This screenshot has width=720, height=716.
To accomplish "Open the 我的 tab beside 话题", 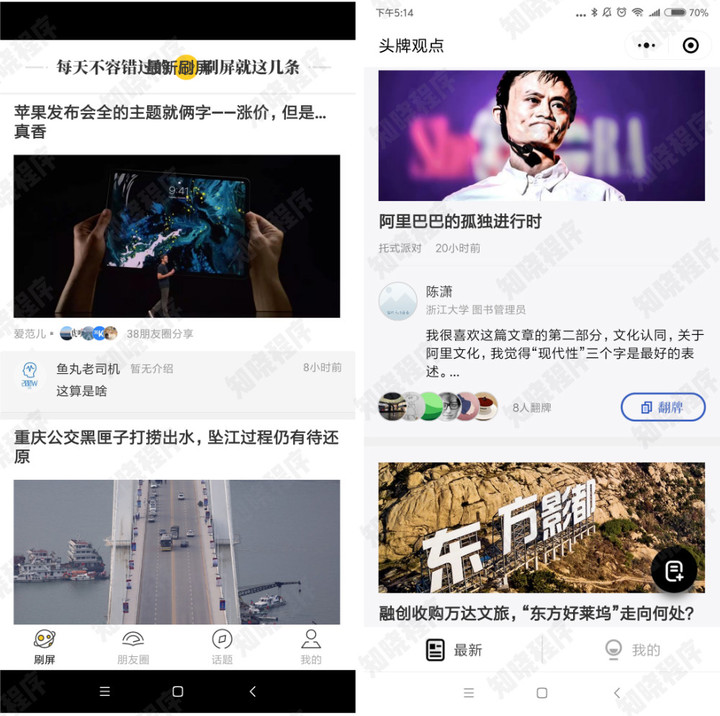I will tap(311, 646).
